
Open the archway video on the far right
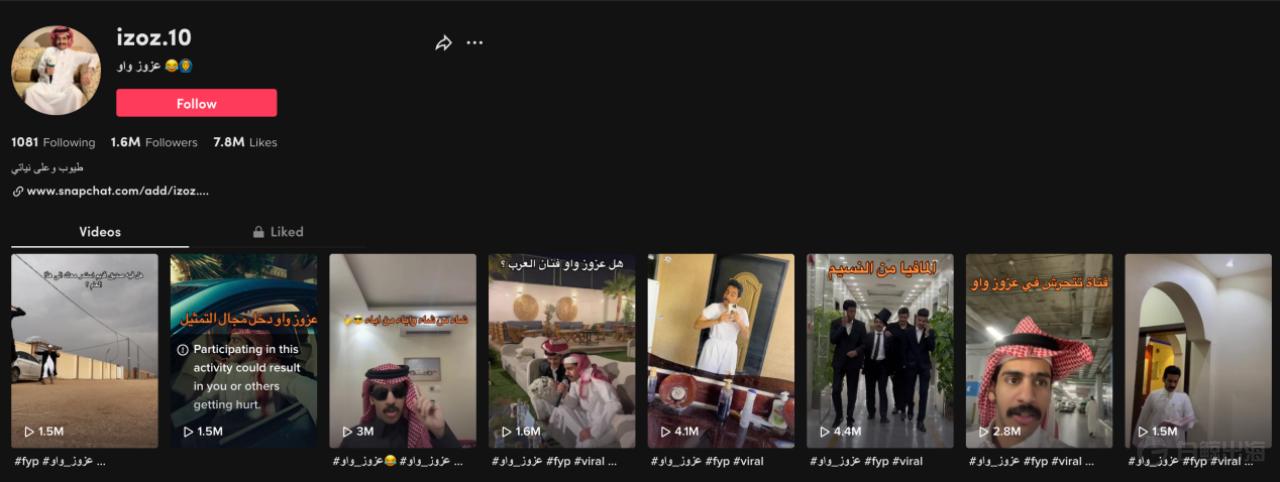1198,350
